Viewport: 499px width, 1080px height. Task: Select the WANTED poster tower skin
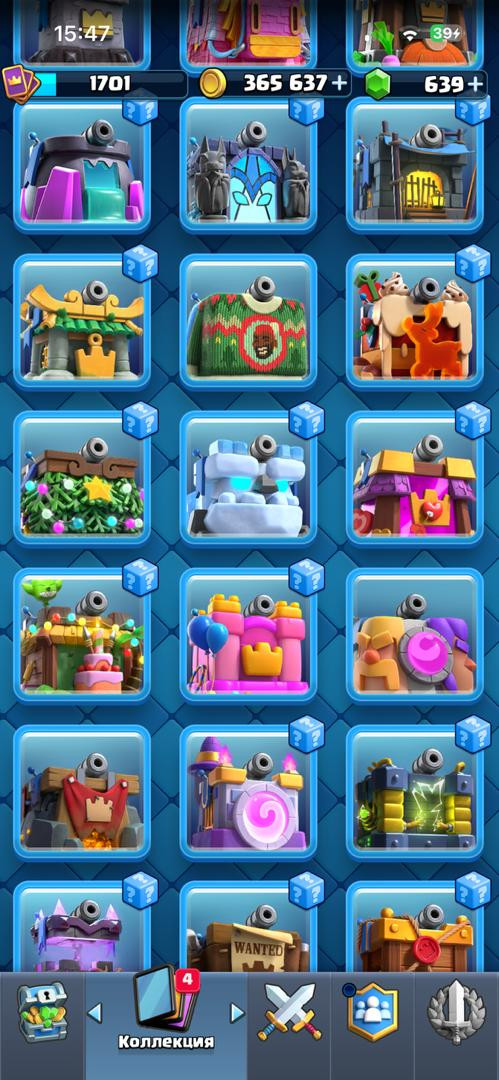point(248,927)
